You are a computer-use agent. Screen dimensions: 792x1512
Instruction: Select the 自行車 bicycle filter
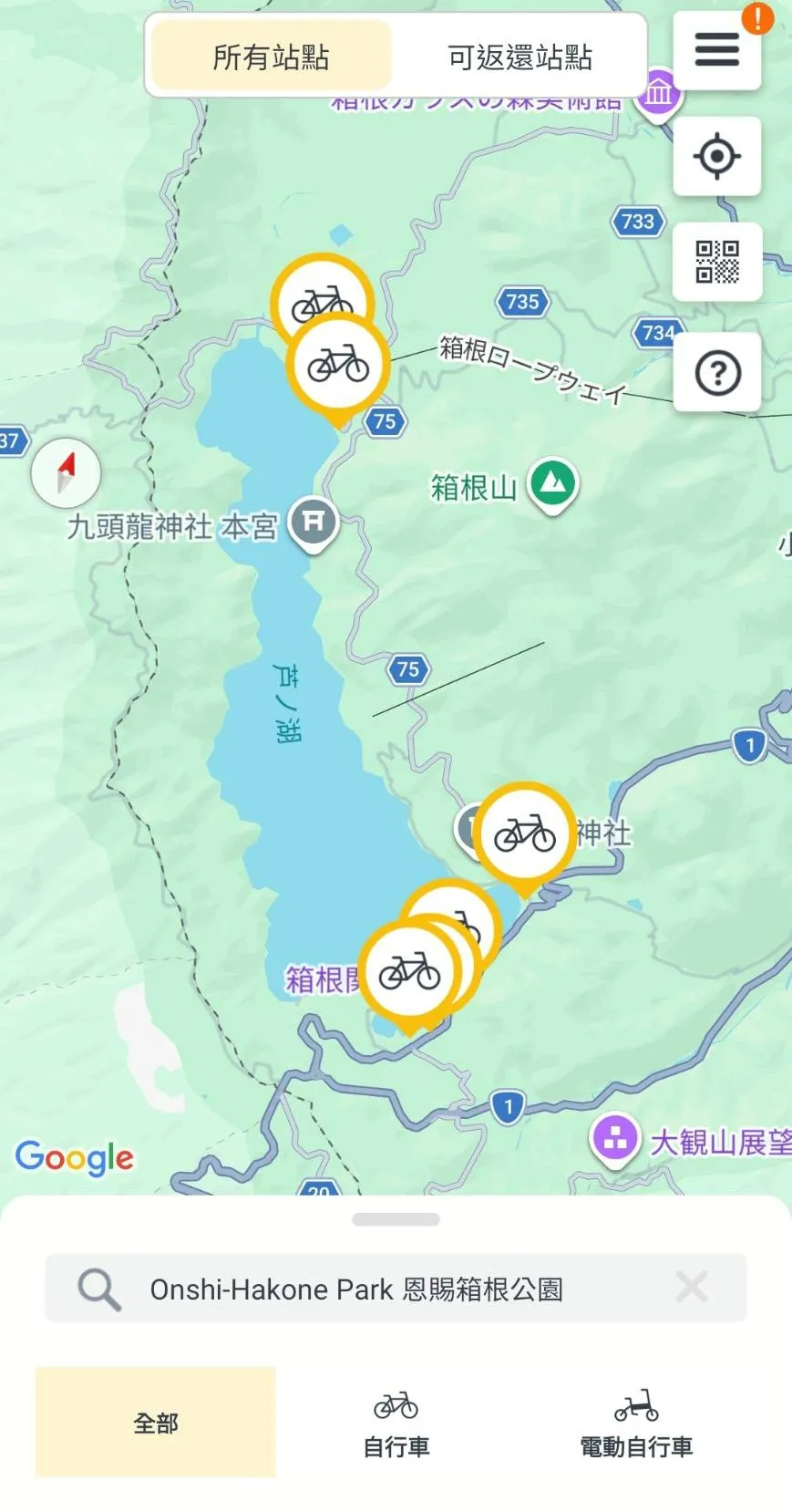pos(395,1423)
